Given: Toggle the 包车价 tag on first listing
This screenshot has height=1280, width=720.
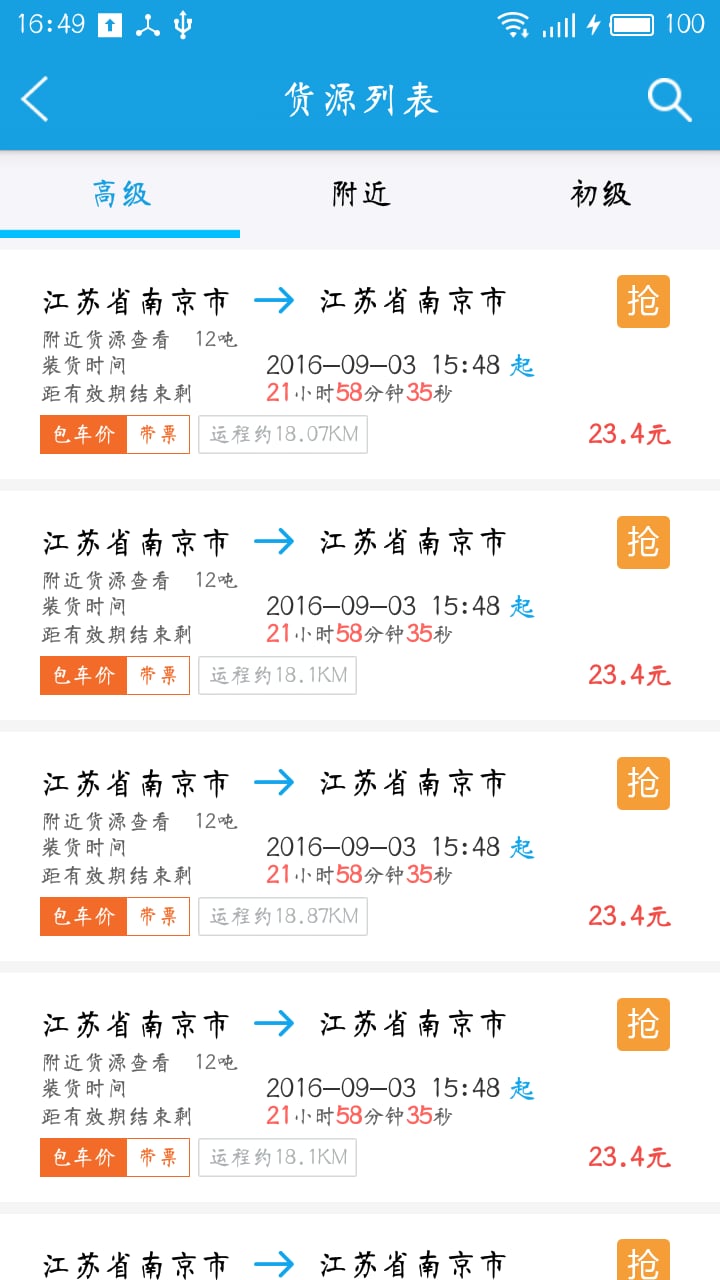Looking at the screenshot, I should tap(82, 434).
